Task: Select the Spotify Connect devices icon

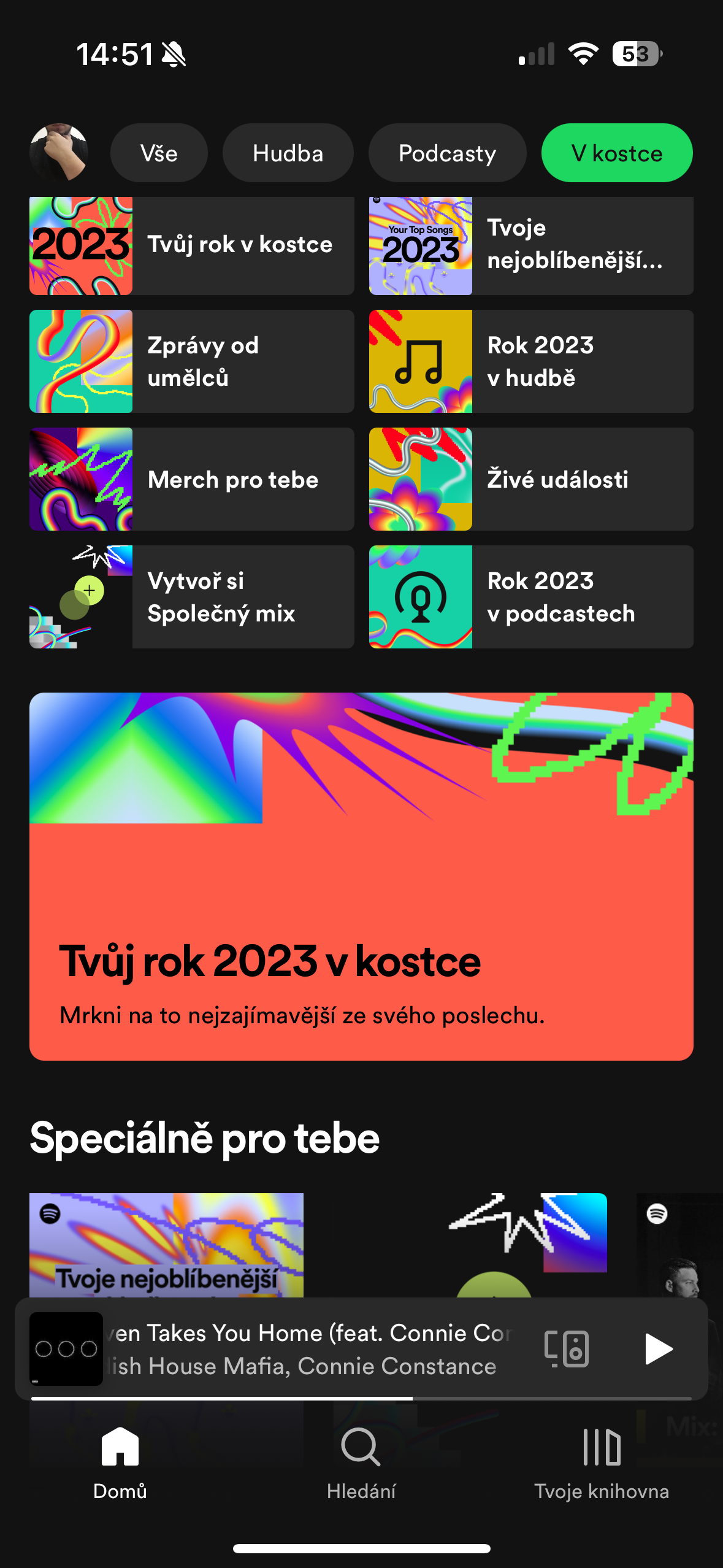Action: pos(565,1348)
